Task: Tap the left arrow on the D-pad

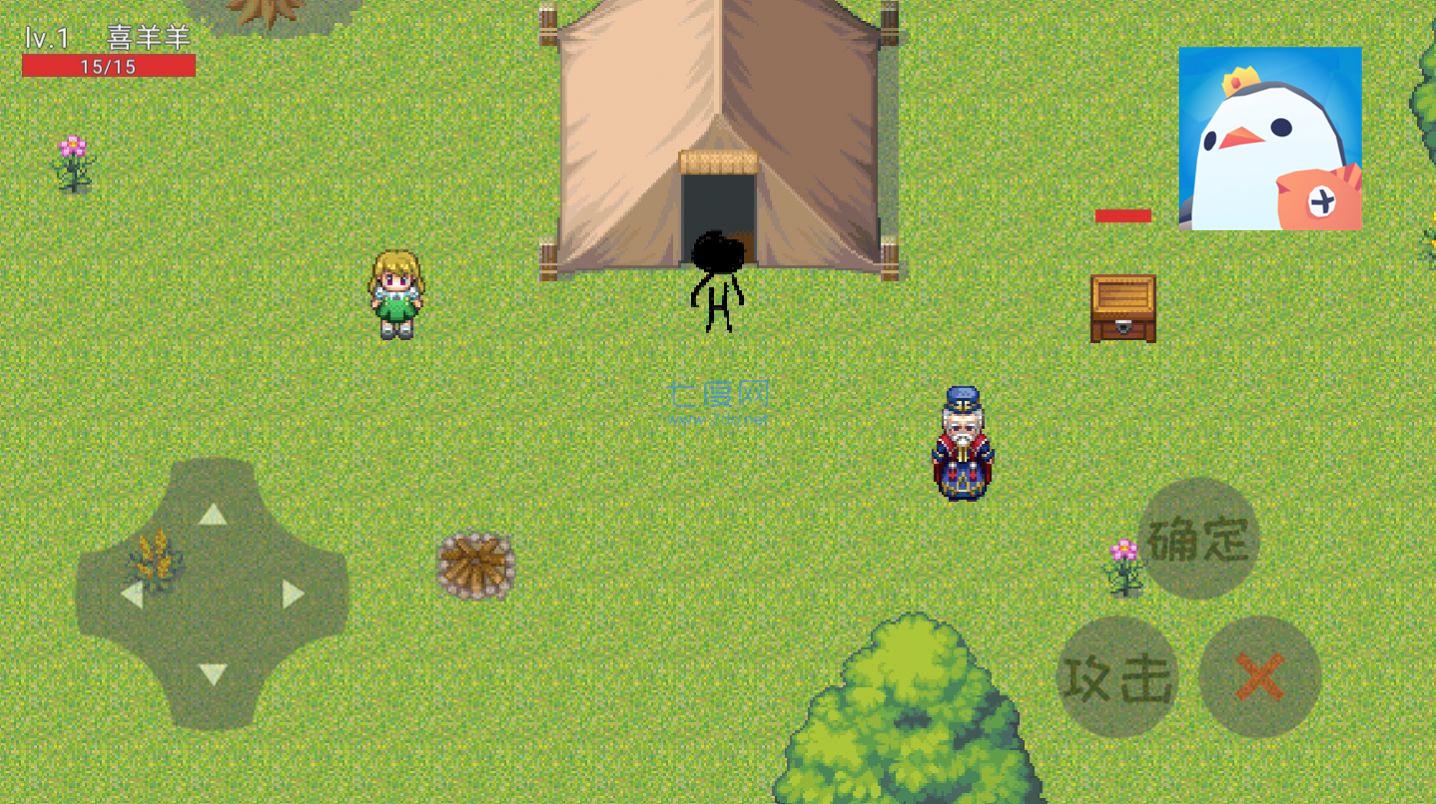Action: click(x=131, y=595)
